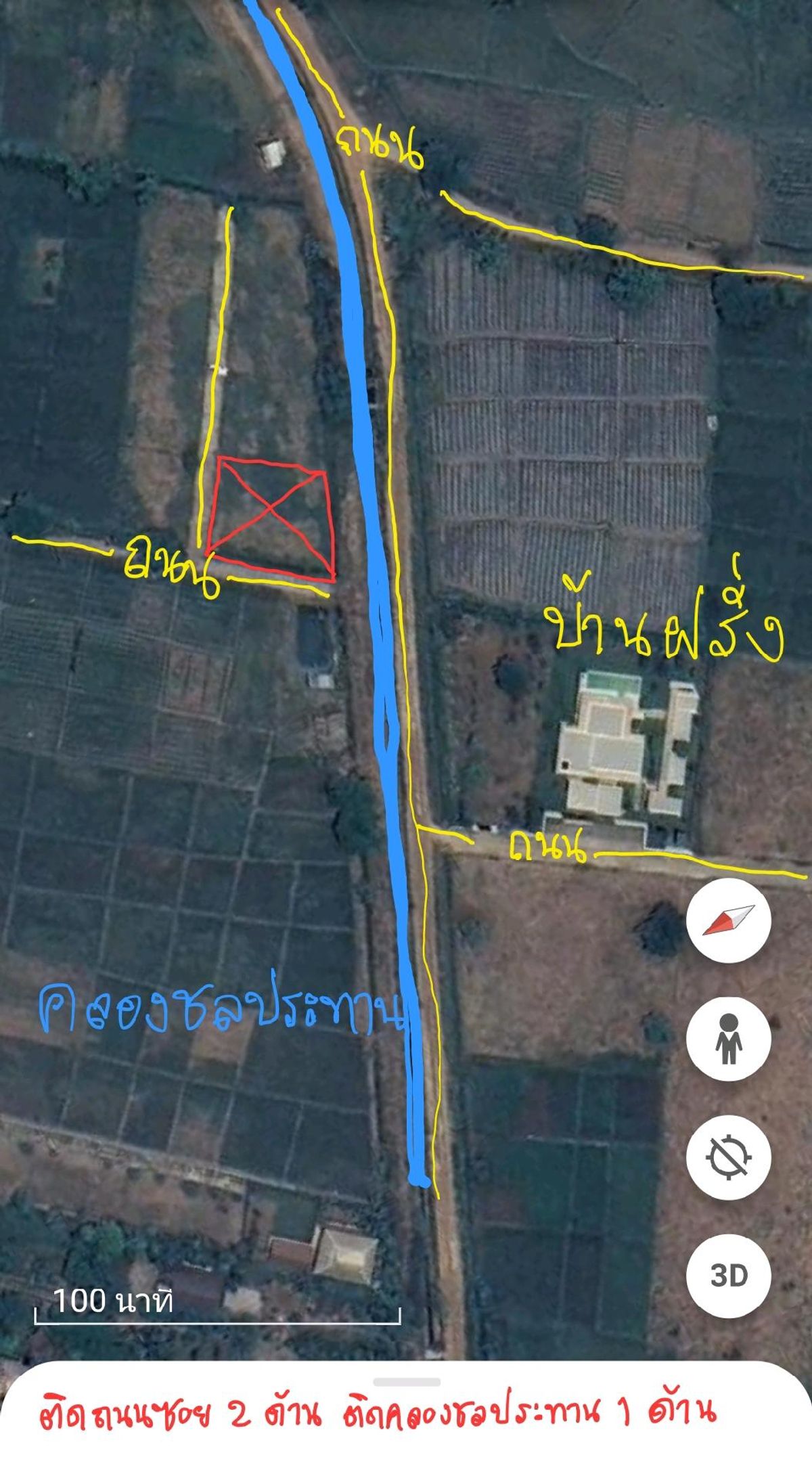Tap the my location button
Viewport: 812px width, 1478px height.
pos(728,1157)
